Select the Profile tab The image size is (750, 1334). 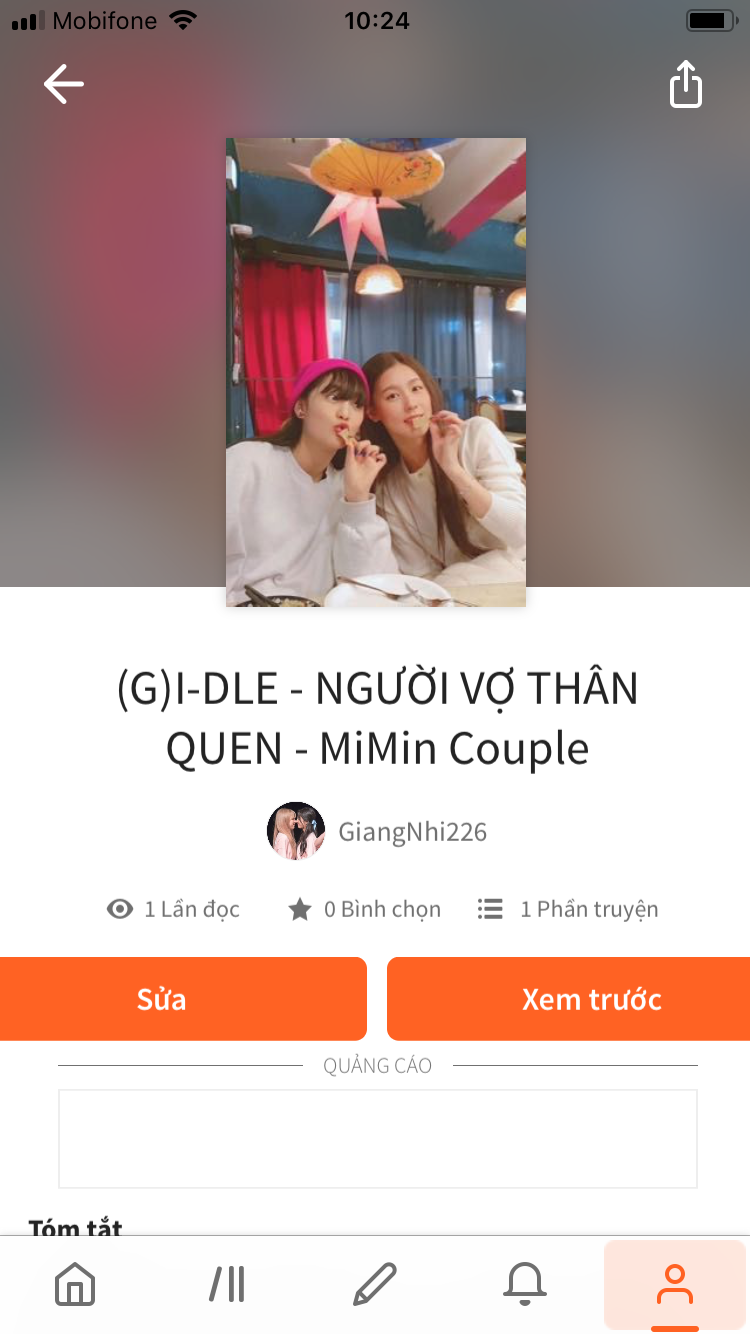(x=675, y=1284)
